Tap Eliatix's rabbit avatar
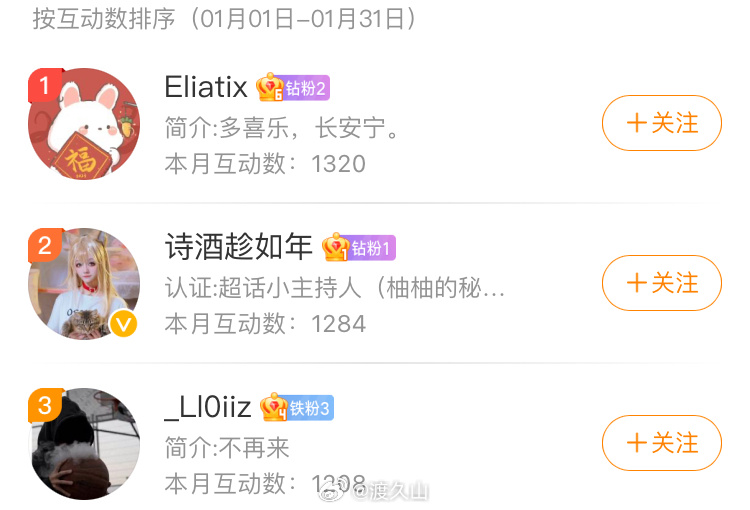 [85, 124]
